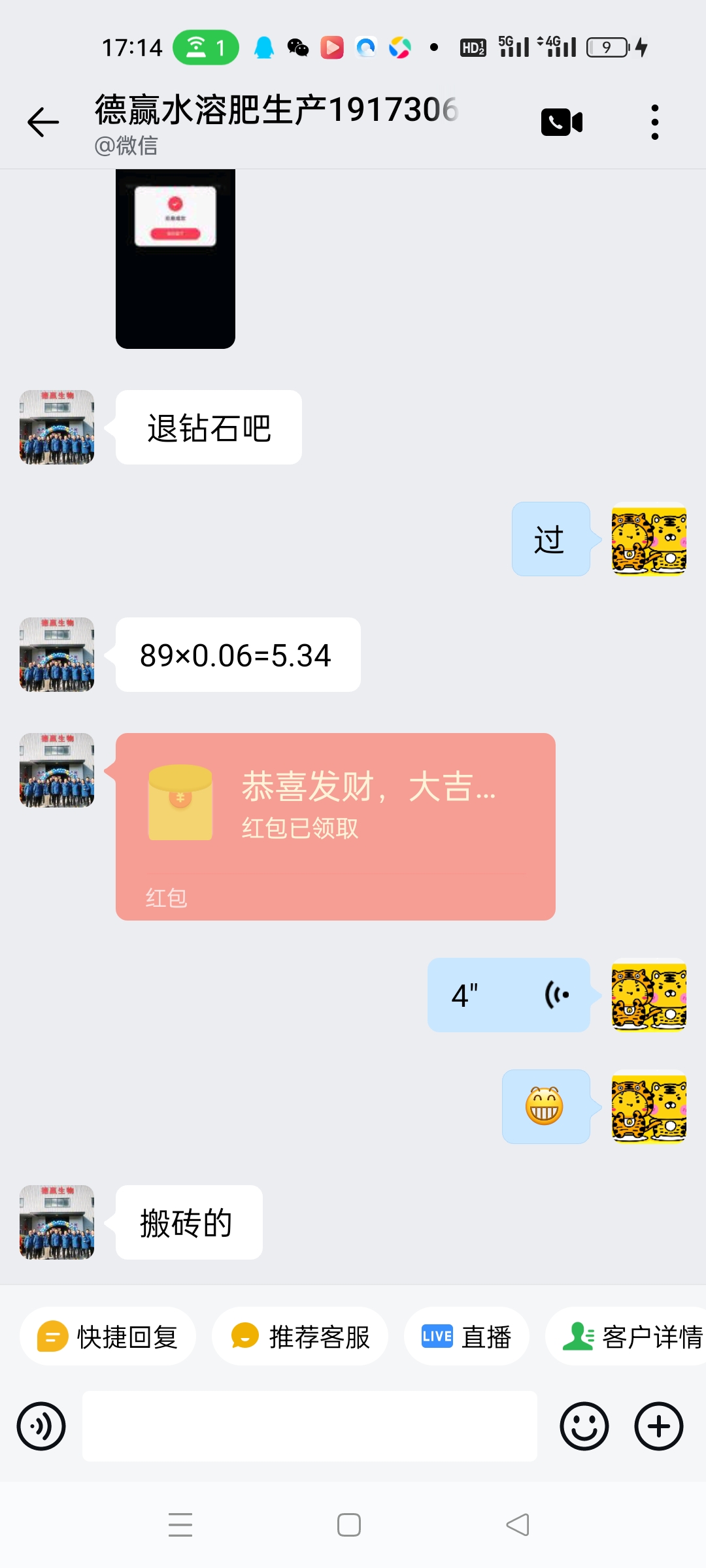The image size is (706, 1568).
Task: Go back from this chat
Action: coord(43,122)
